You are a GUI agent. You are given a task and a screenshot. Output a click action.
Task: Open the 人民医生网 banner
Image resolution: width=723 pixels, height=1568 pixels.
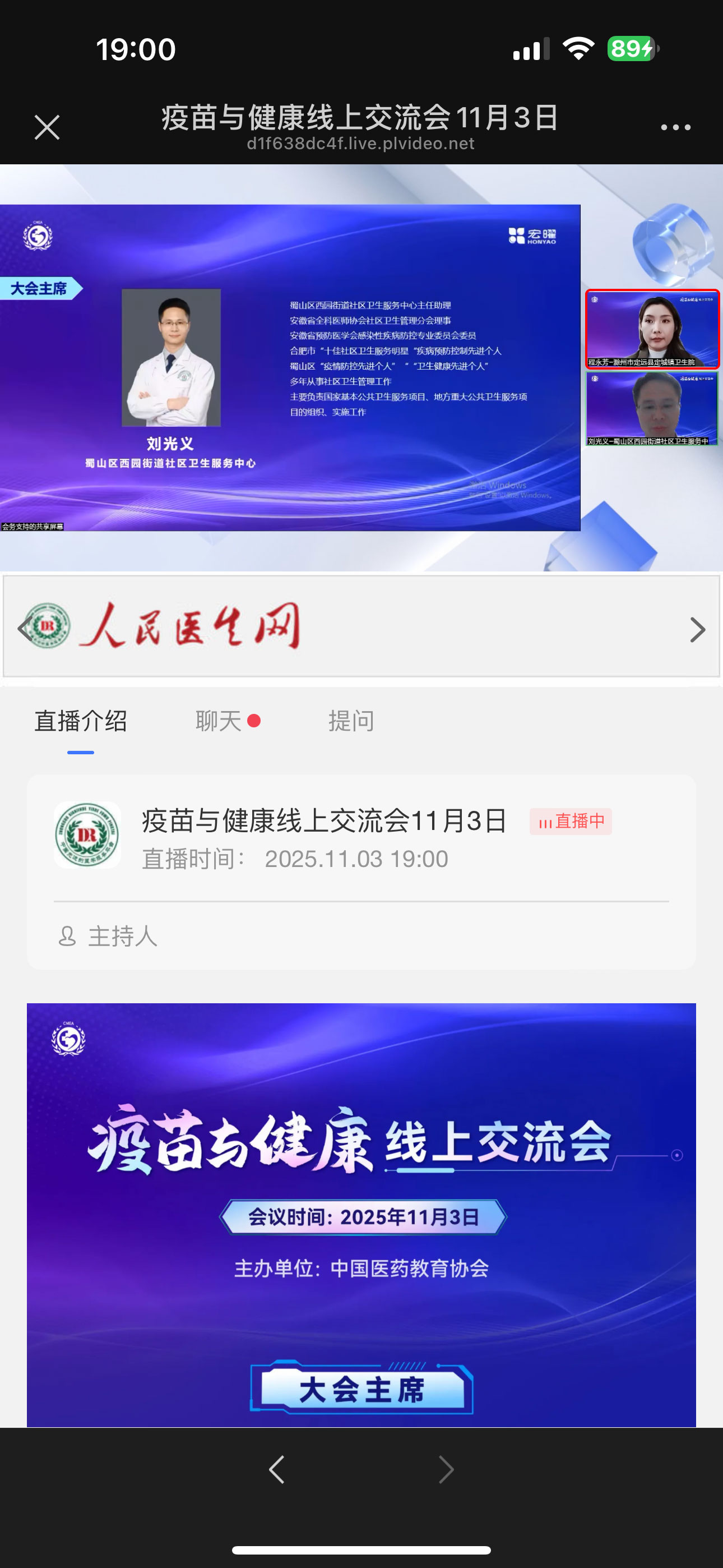(x=361, y=626)
